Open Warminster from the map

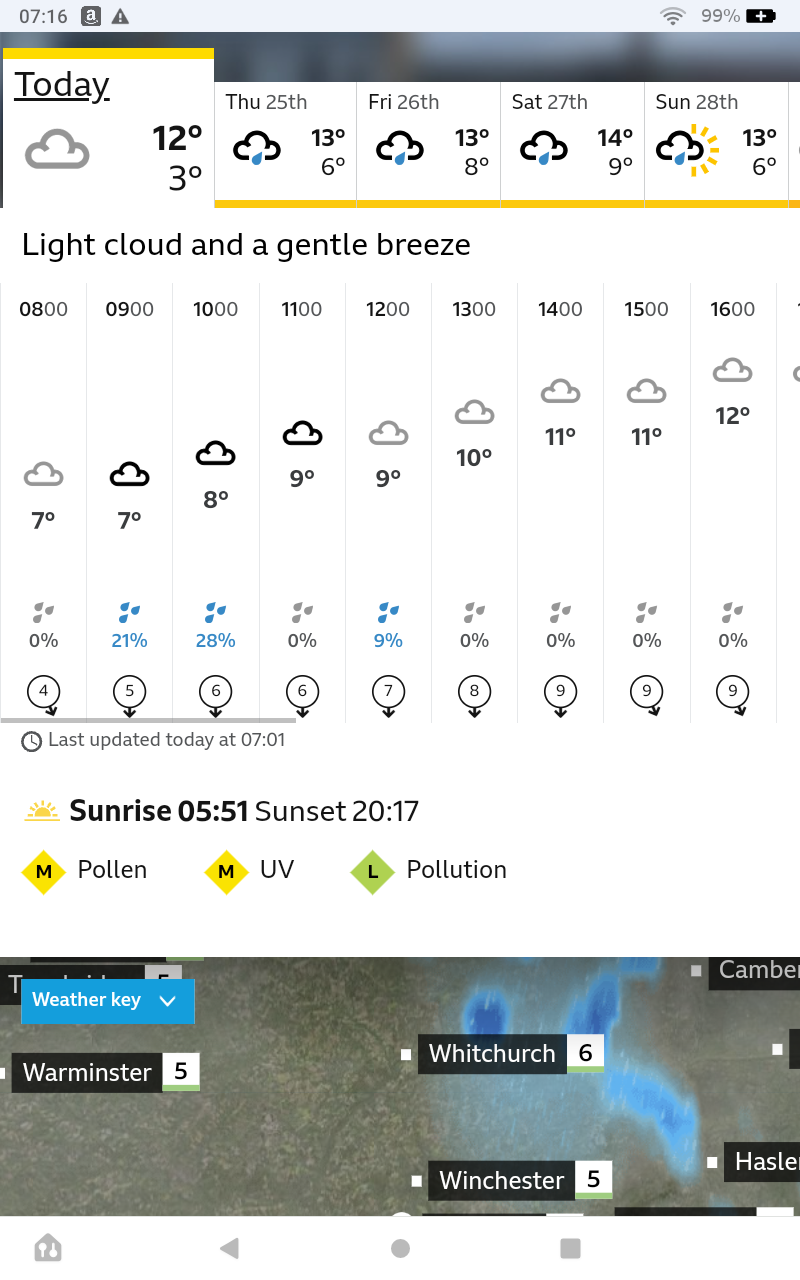pyautogui.click(x=88, y=1072)
